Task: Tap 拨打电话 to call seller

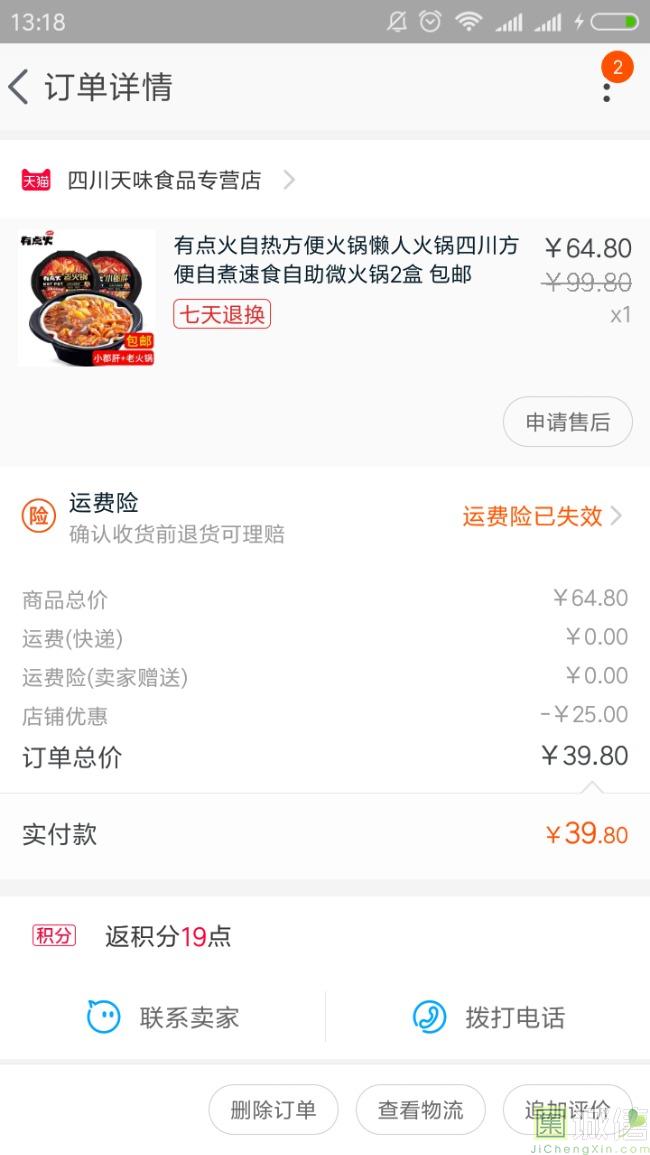Action: tap(488, 1018)
